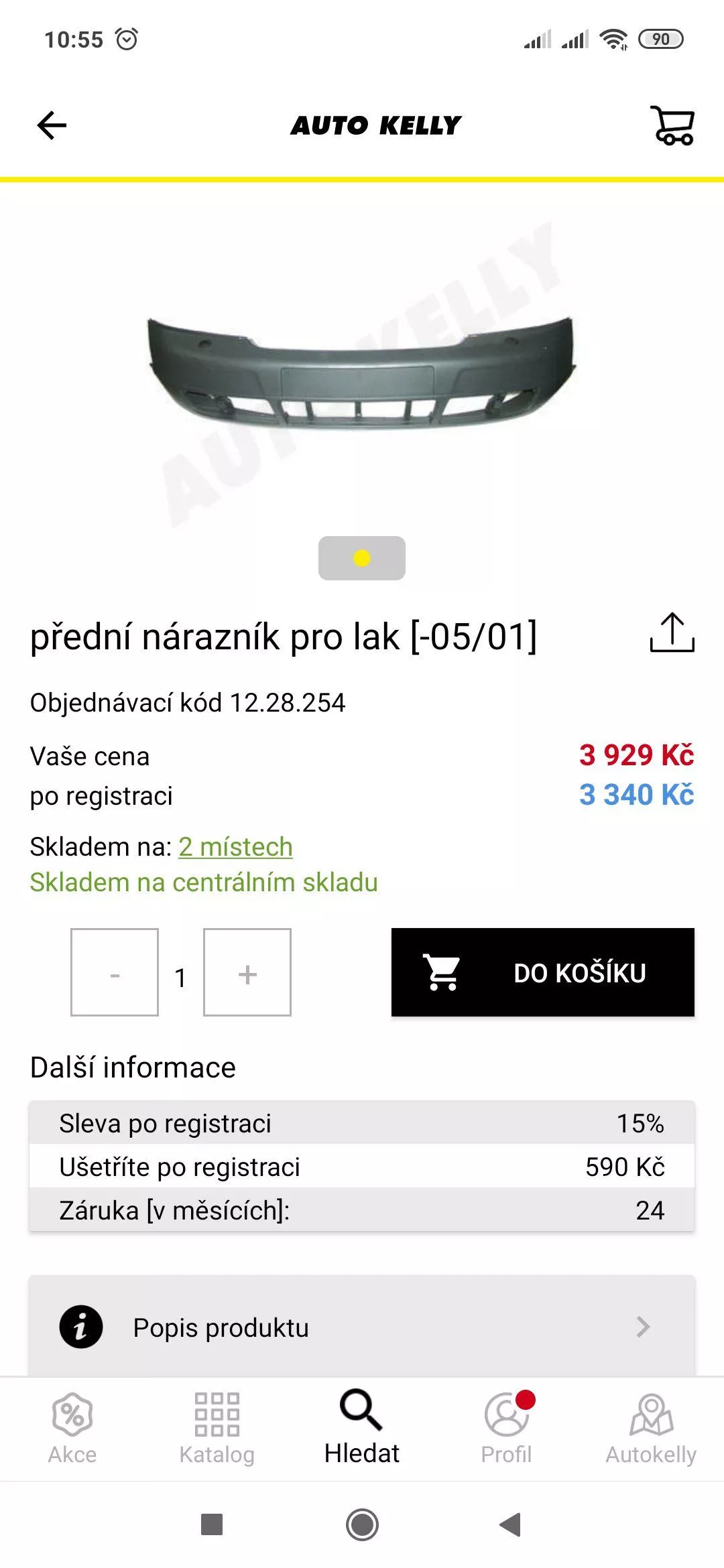
Task: Decrease quantity with the minus button
Action: coord(115,972)
